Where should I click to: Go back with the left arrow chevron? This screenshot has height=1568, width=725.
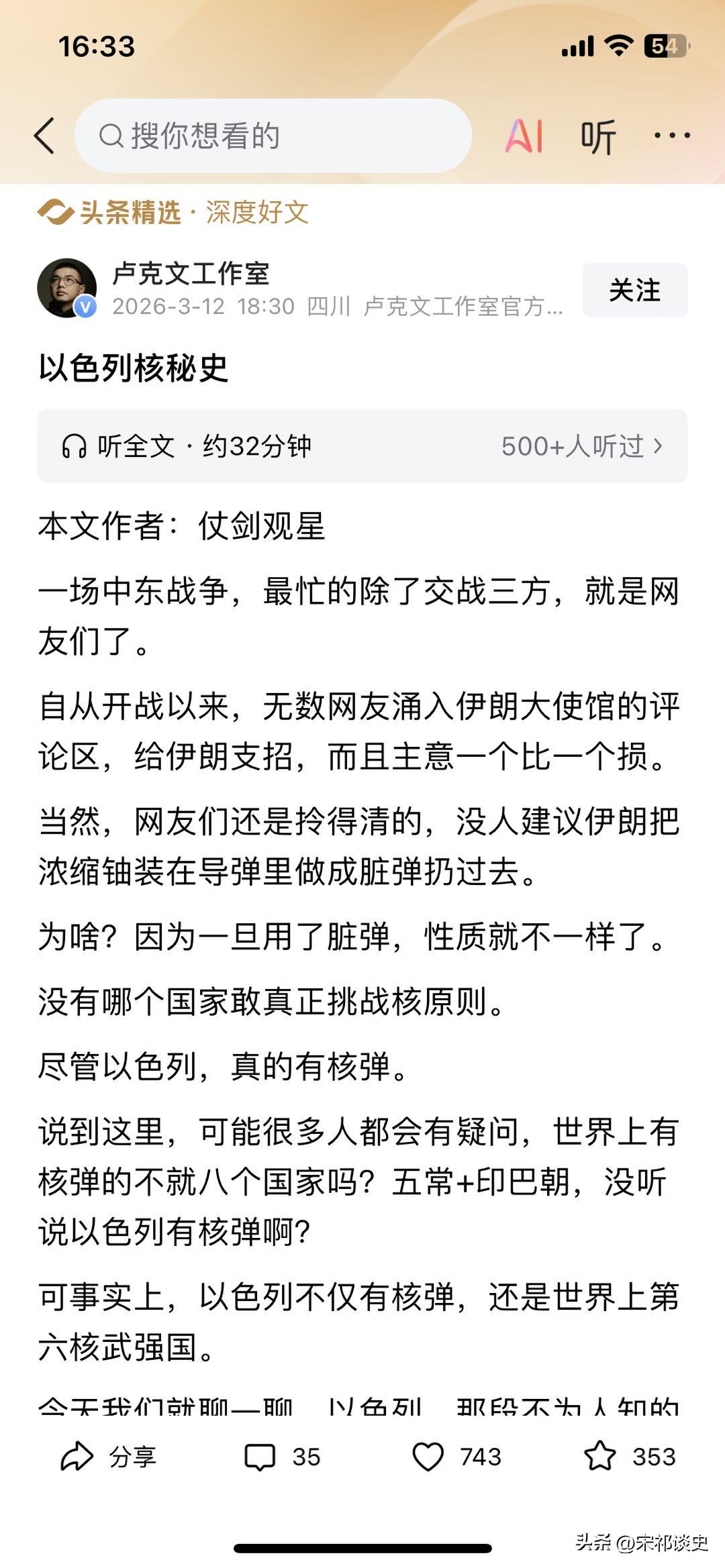point(45,137)
